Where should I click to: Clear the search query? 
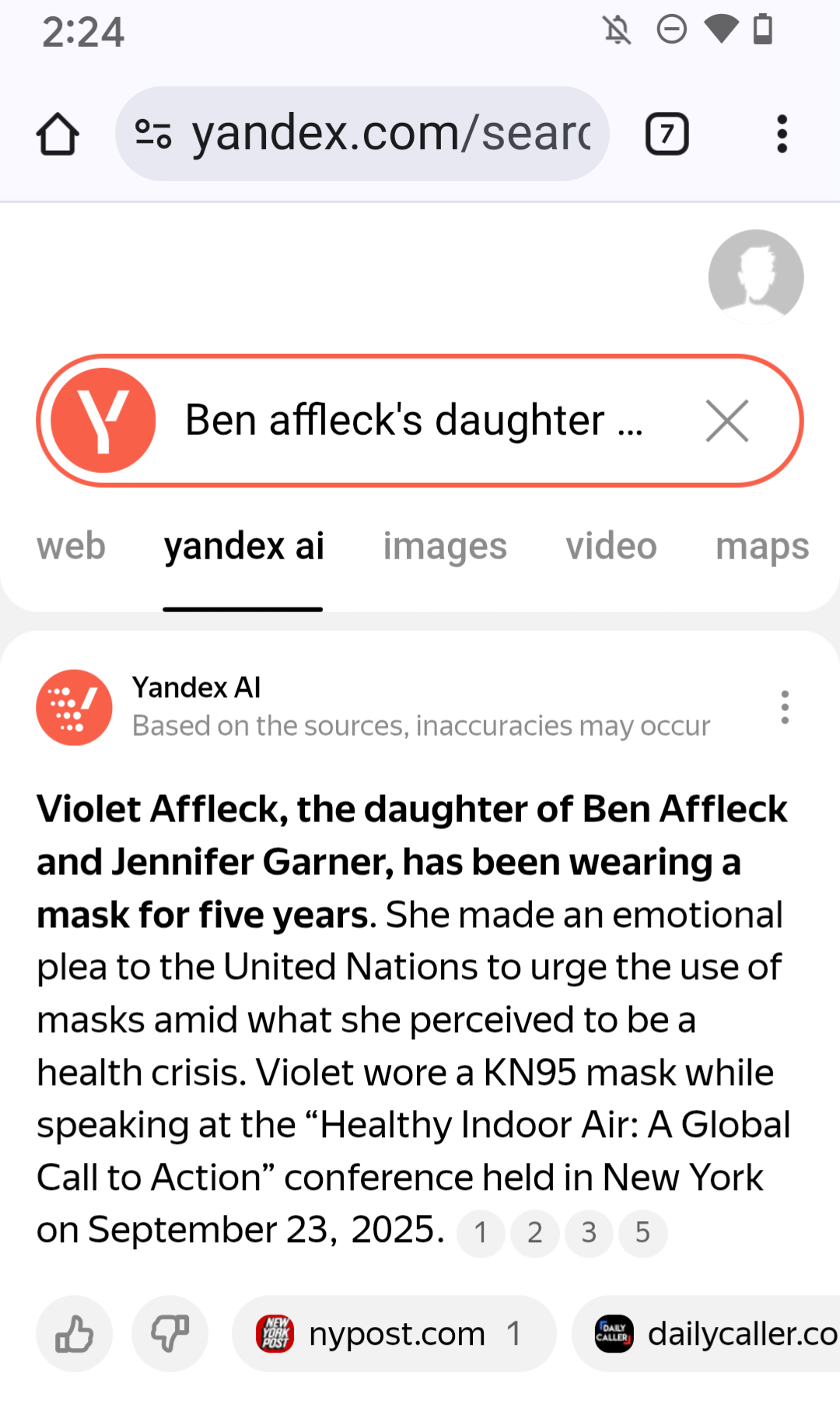click(x=726, y=421)
